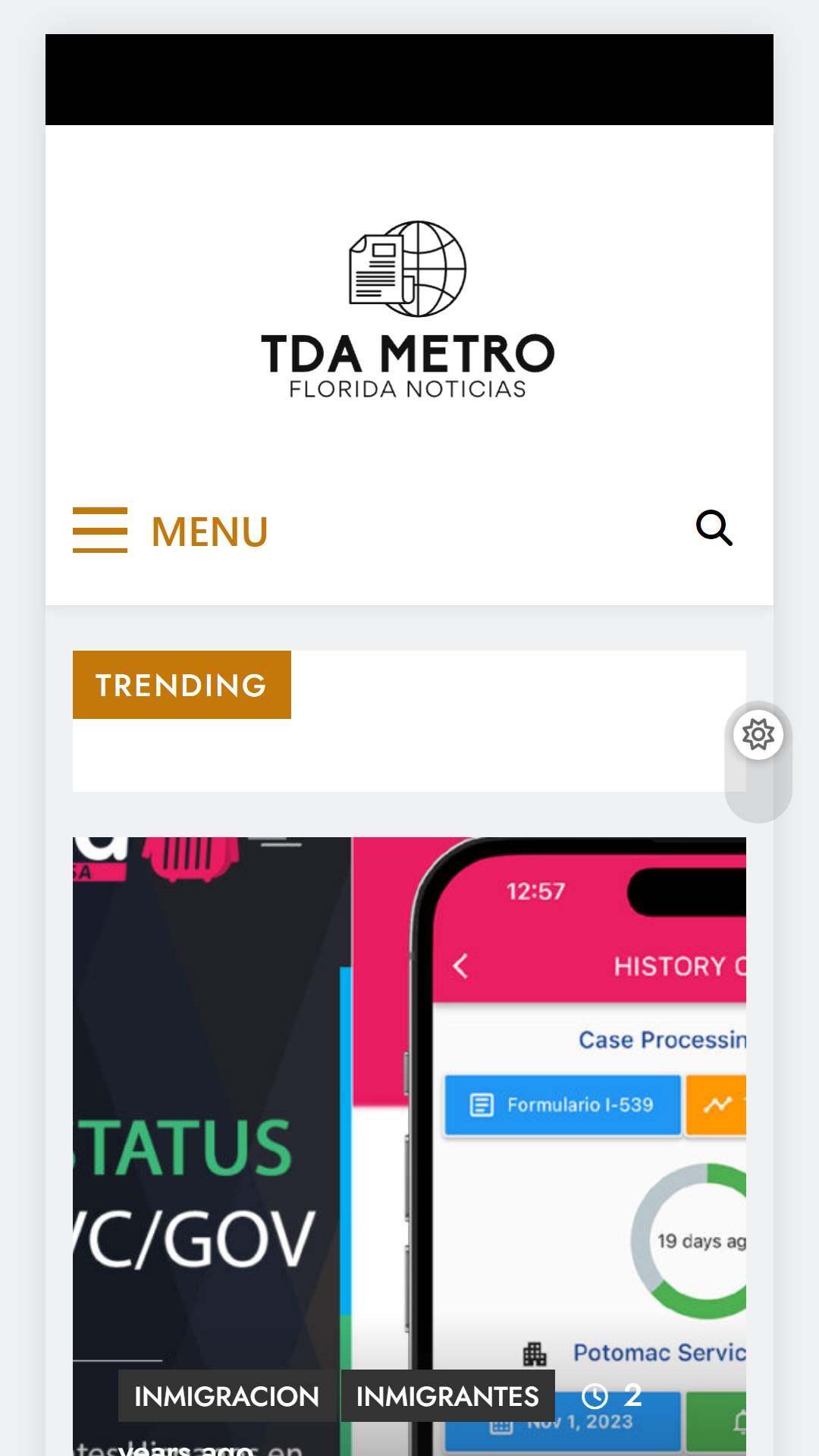The image size is (819, 1456).
Task: Select the INMIGRANTES category tag
Action: 447,1396
